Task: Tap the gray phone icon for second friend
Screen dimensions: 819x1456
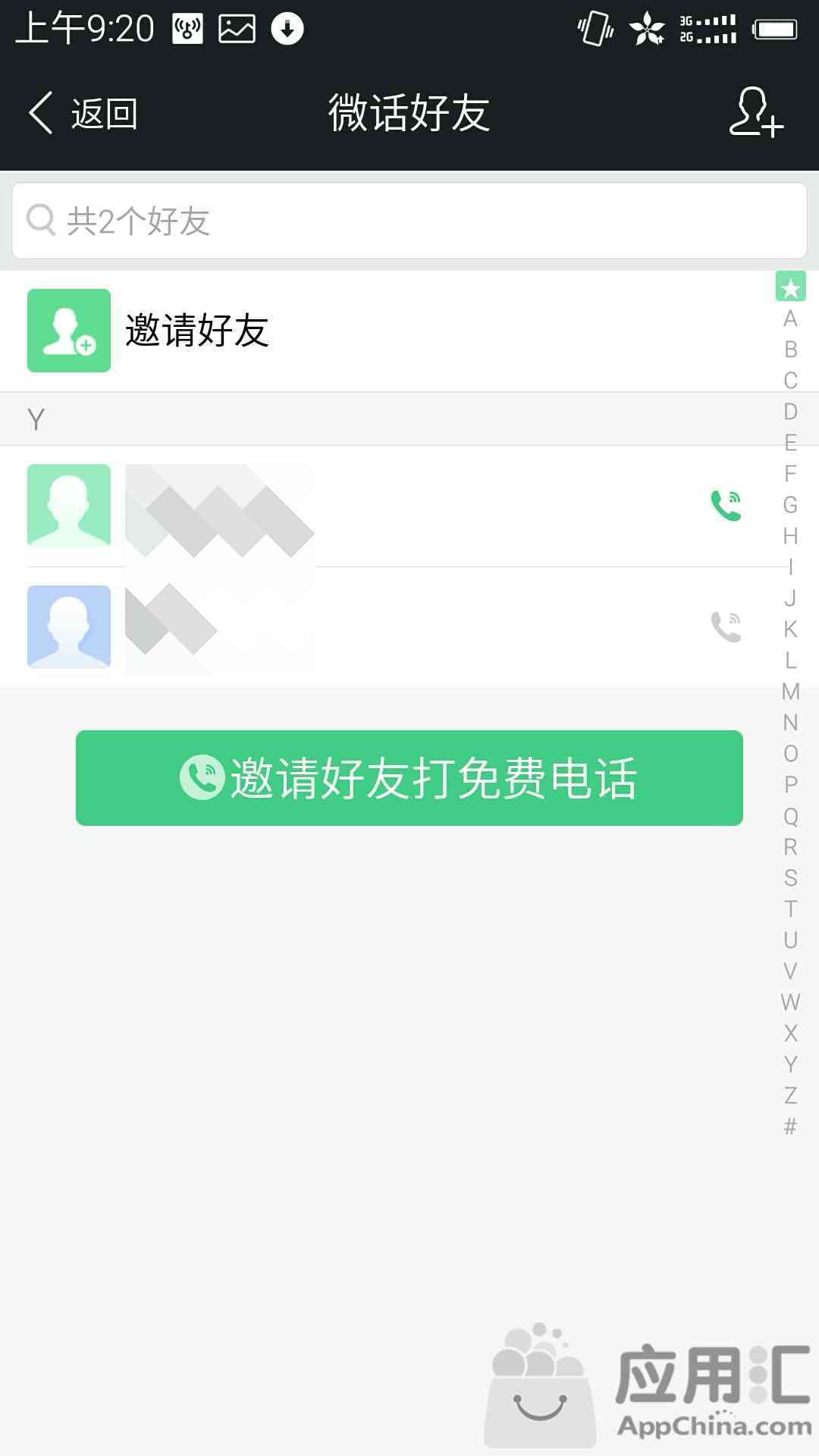Action: point(726,626)
